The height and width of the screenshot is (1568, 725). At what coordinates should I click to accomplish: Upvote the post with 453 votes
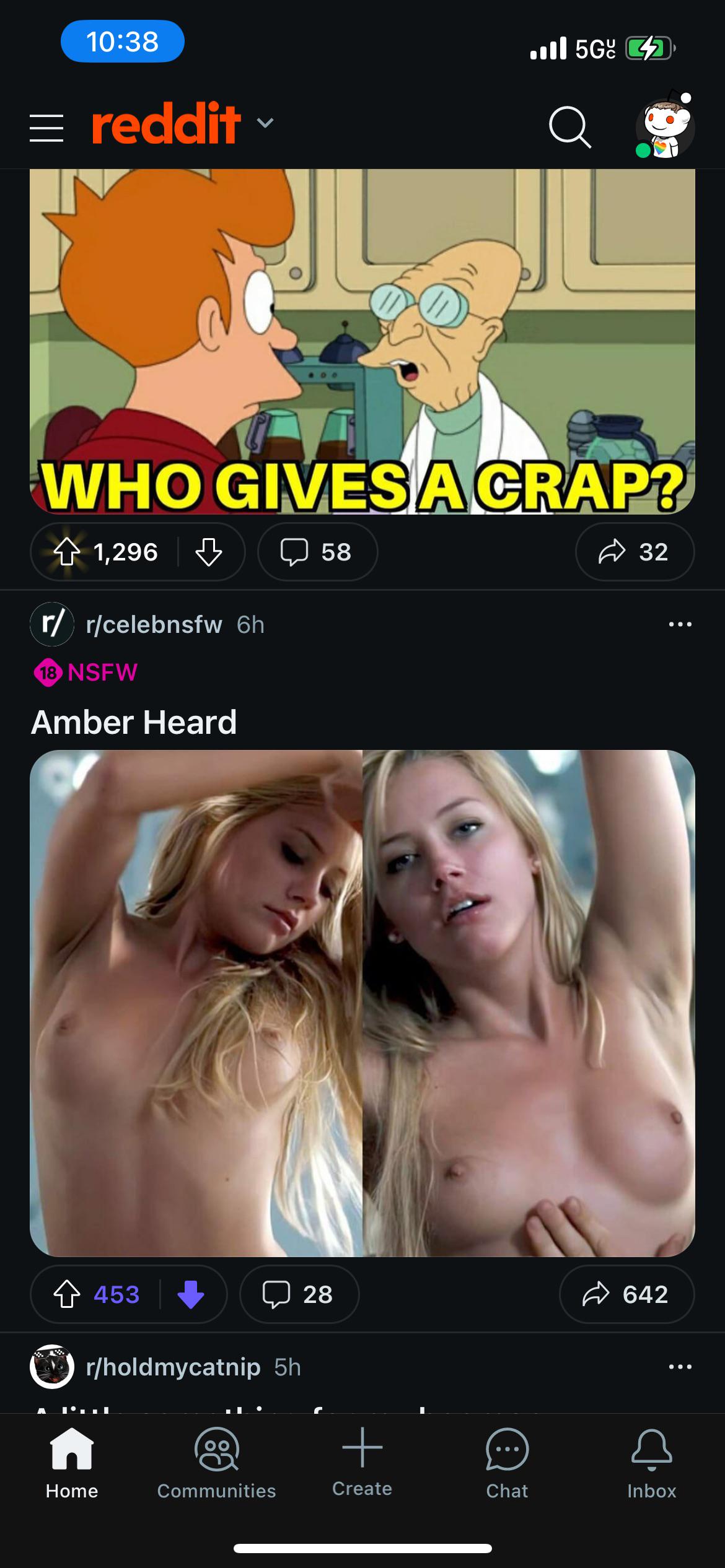pos(67,1294)
